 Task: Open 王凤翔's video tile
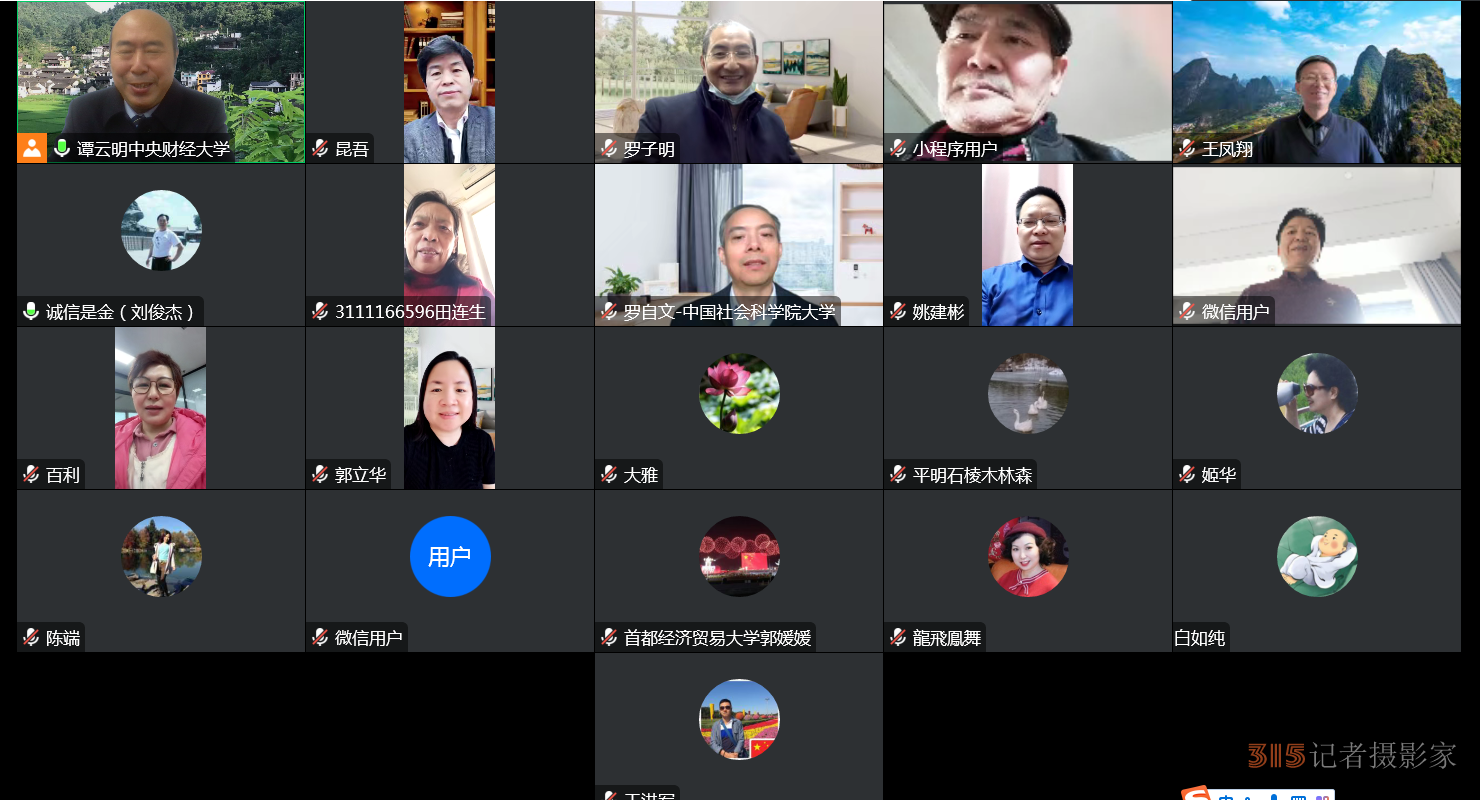tap(1316, 82)
